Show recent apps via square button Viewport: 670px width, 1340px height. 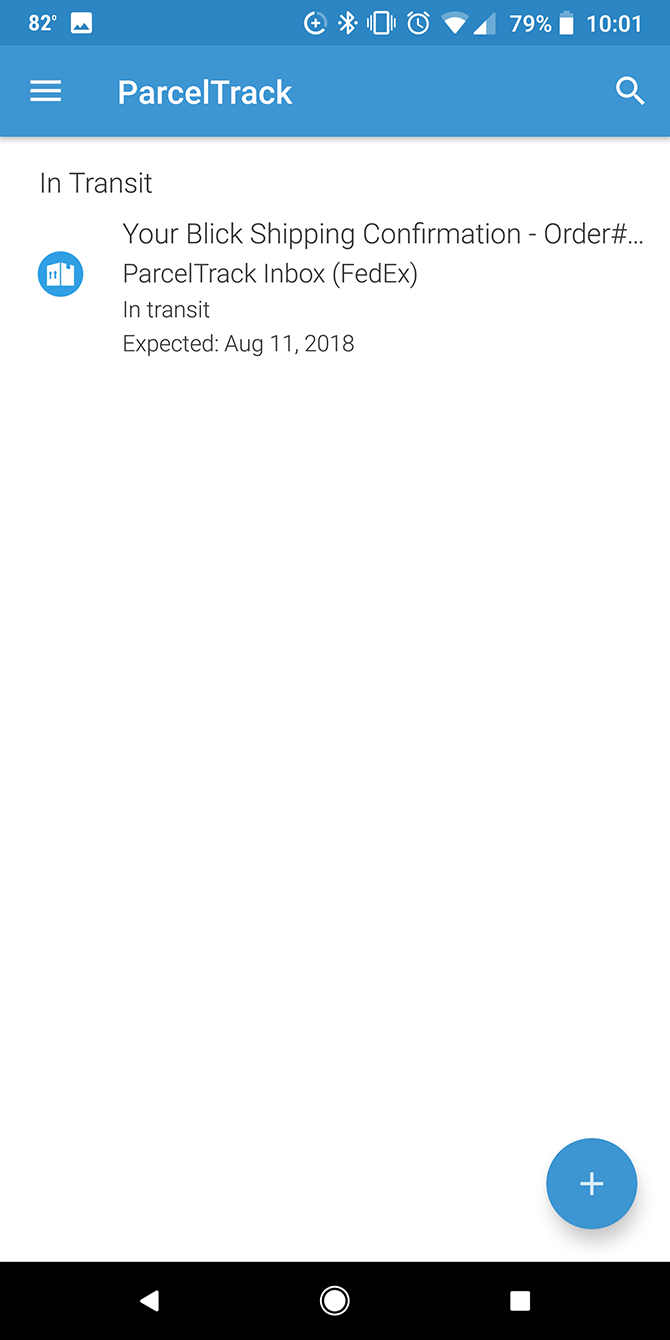(520, 1300)
